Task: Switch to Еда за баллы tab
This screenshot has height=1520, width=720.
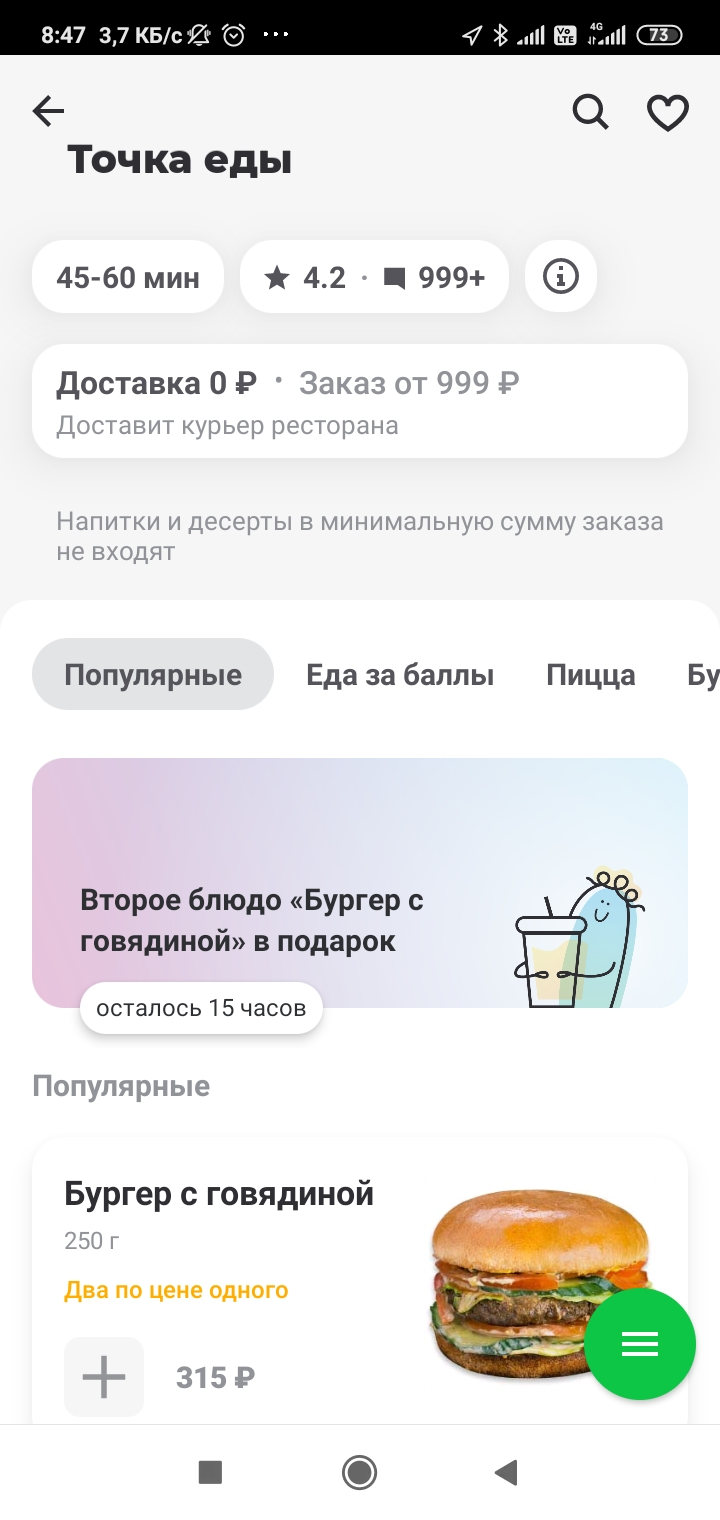Action: point(400,674)
